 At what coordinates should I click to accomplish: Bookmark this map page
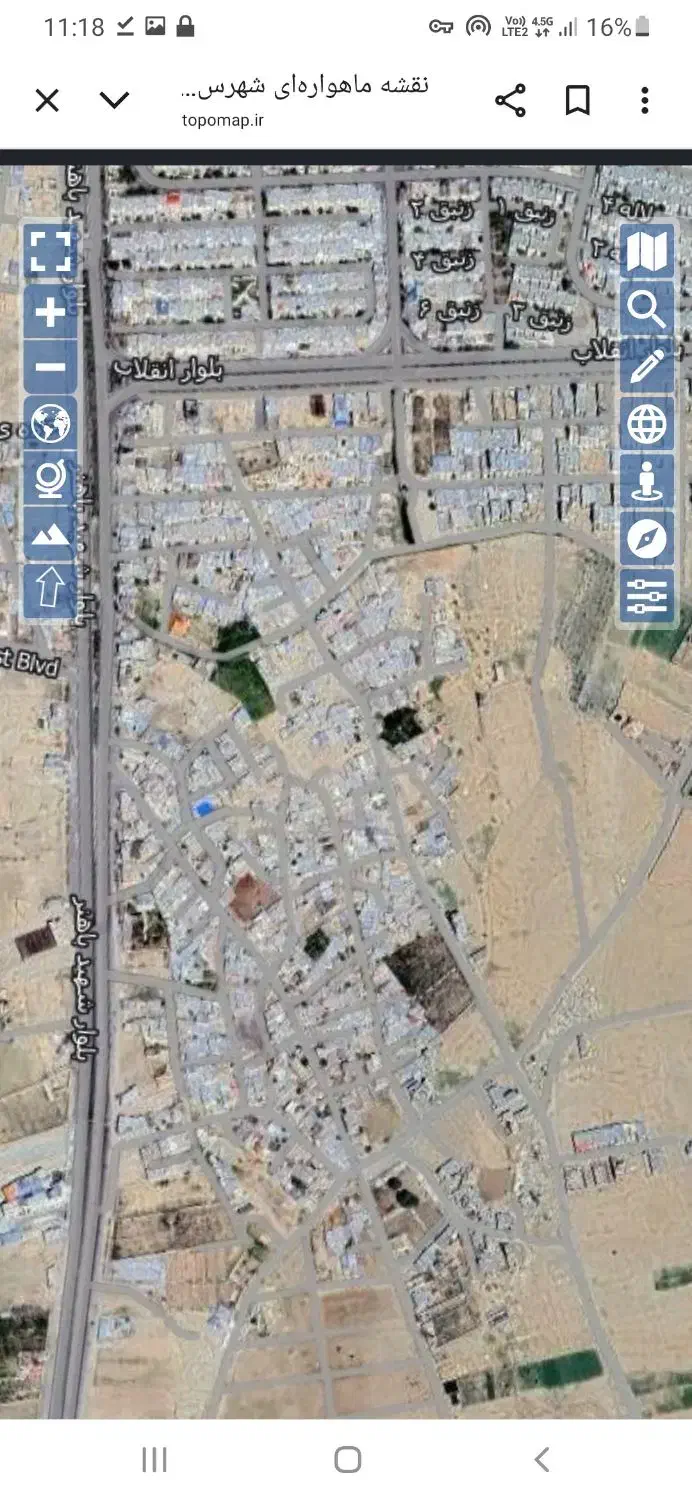[578, 100]
